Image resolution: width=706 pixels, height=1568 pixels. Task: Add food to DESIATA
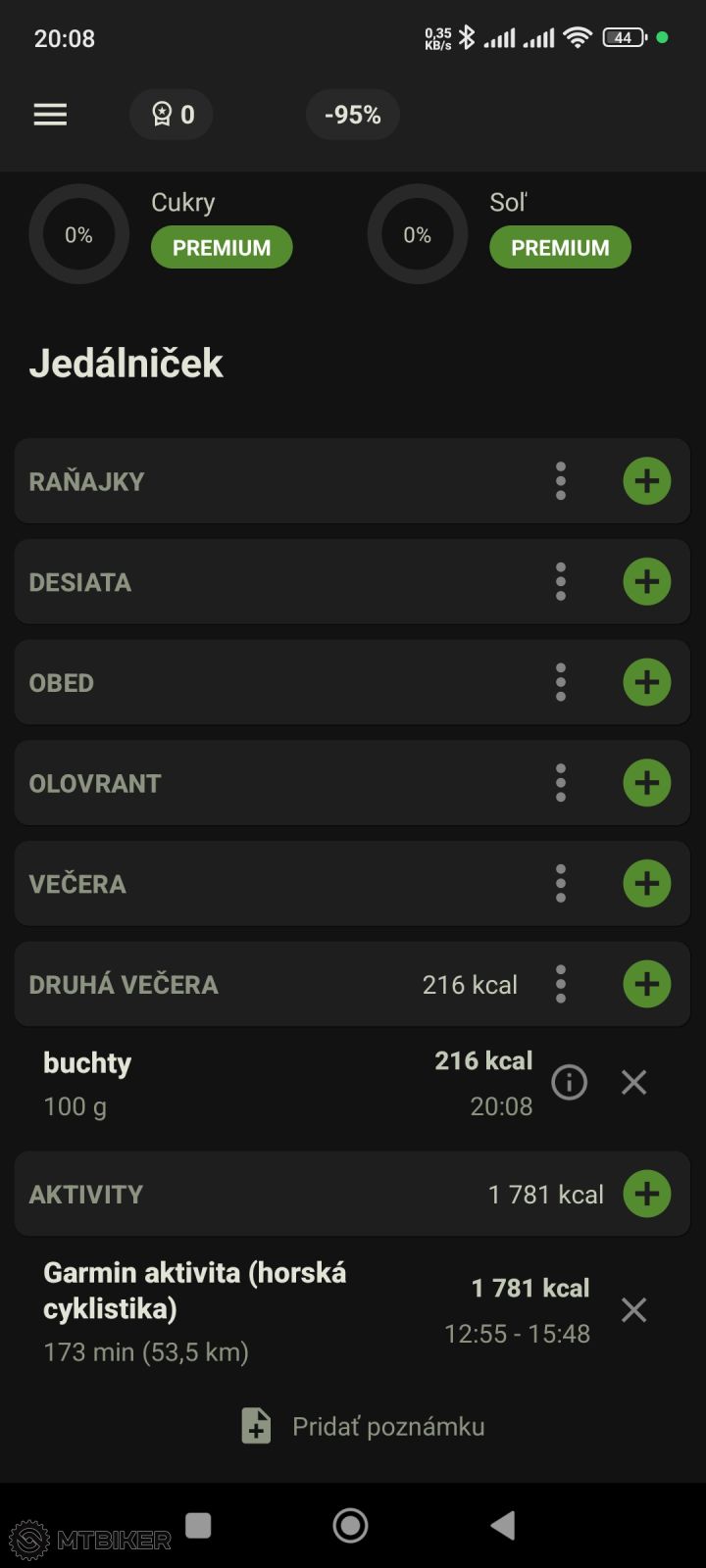(x=647, y=582)
